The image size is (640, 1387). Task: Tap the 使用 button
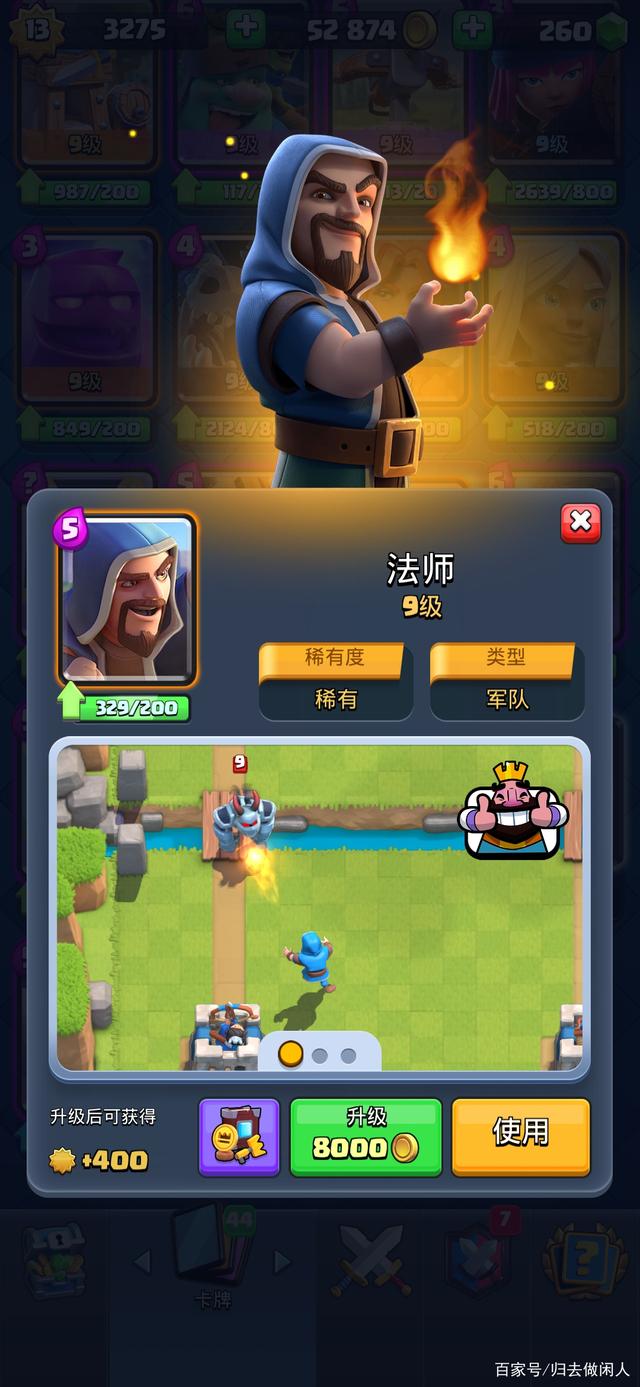coord(520,1136)
